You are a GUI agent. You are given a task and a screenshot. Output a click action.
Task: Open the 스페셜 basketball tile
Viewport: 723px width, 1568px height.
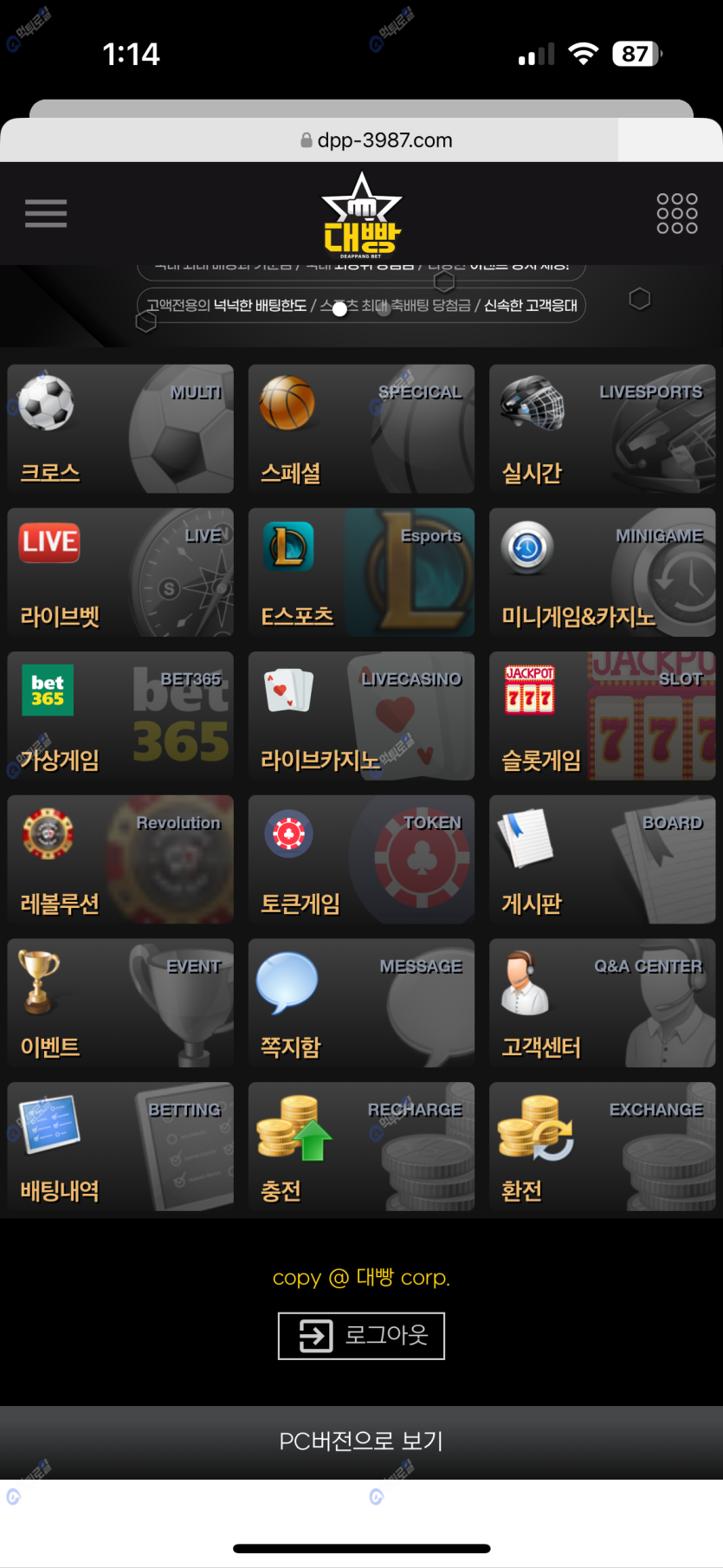(x=361, y=429)
